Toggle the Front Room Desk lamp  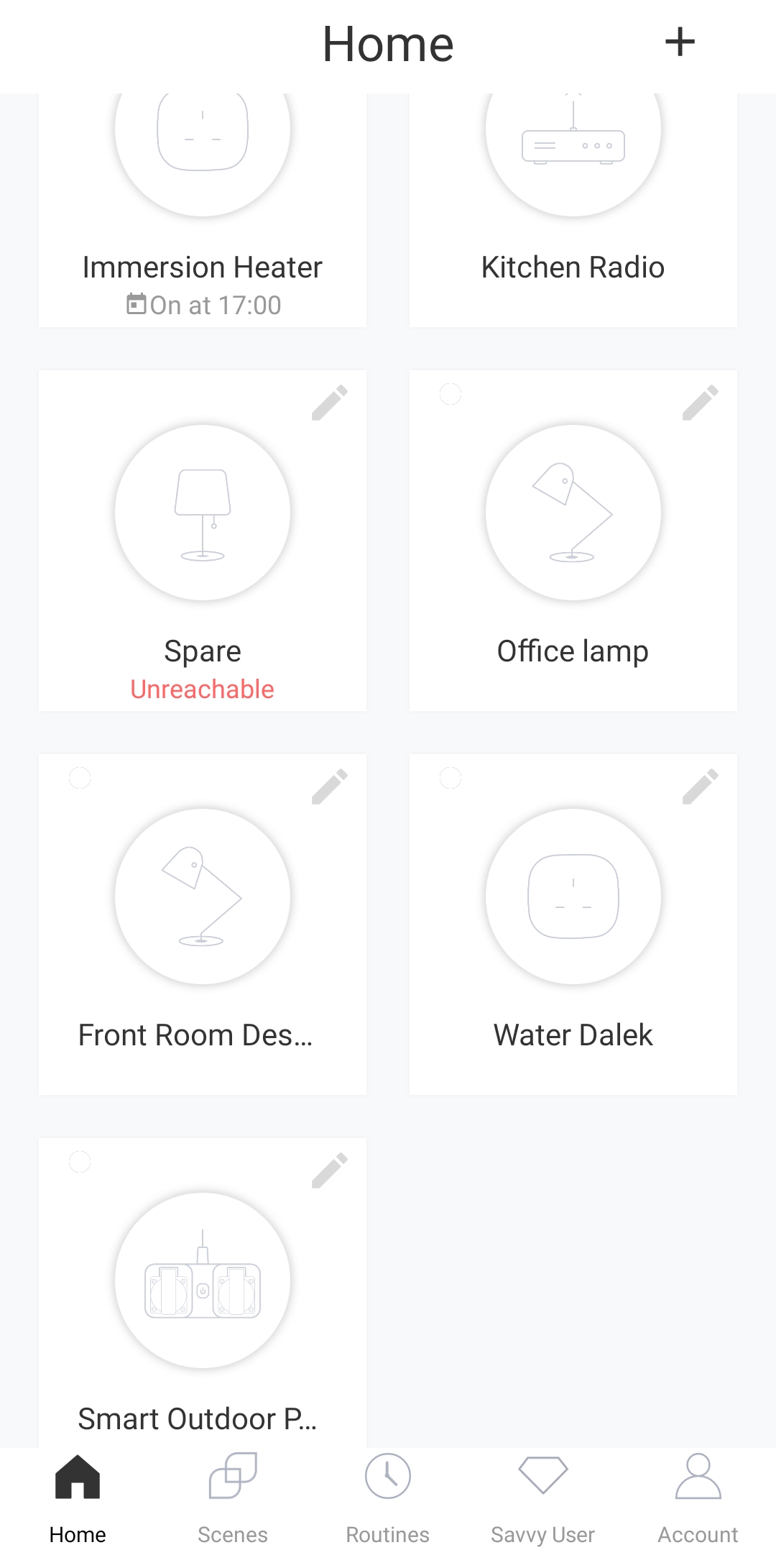pos(203,897)
